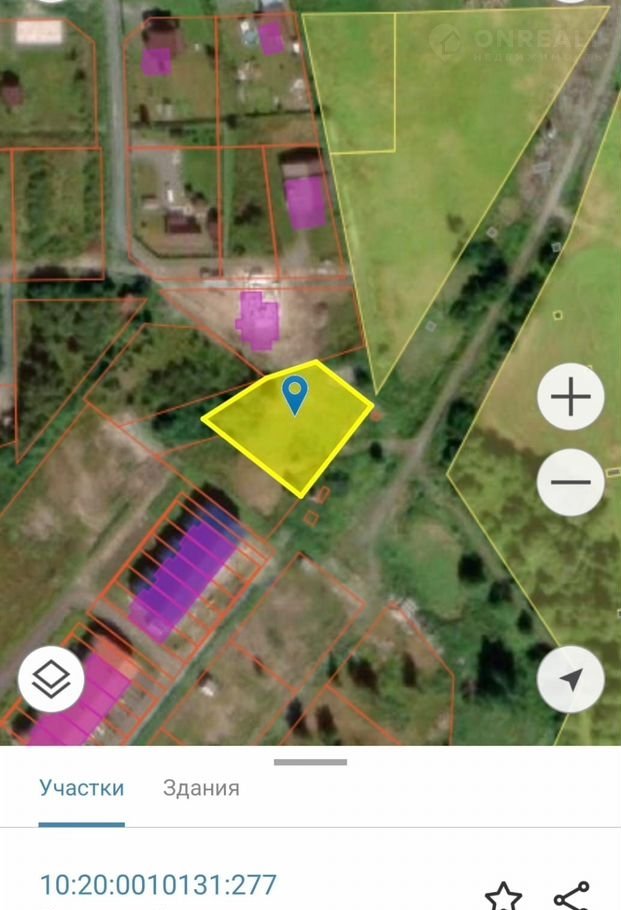Viewport: 621px width, 910px height.
Task: Open the map layers selector
Action: tap(51, 682)
